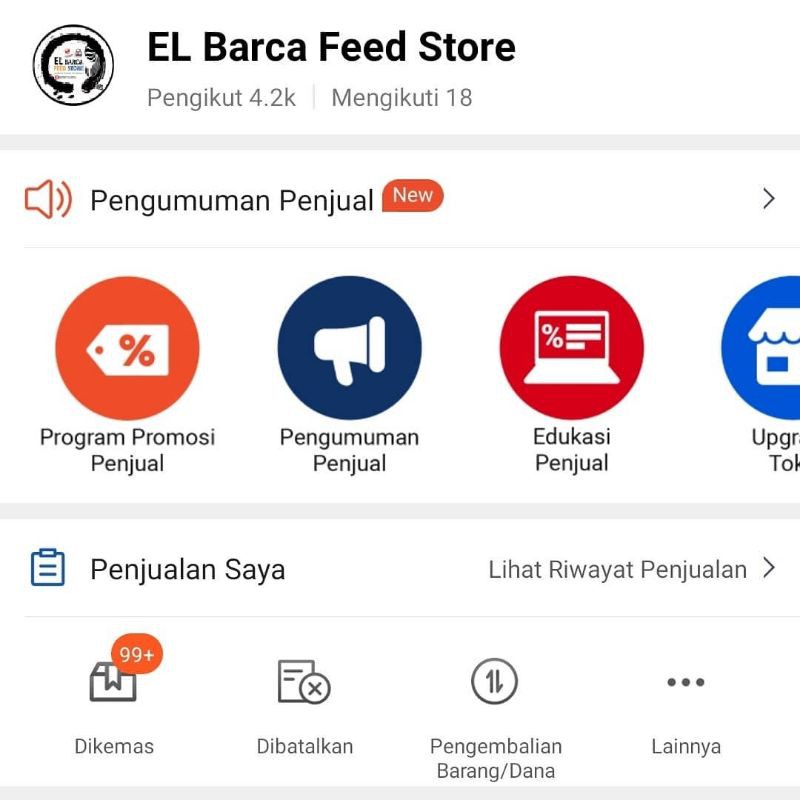800x800 pixels.
Task: Open Edukasi Penjual
Action: pyautogui.click(x=571, y=349)
